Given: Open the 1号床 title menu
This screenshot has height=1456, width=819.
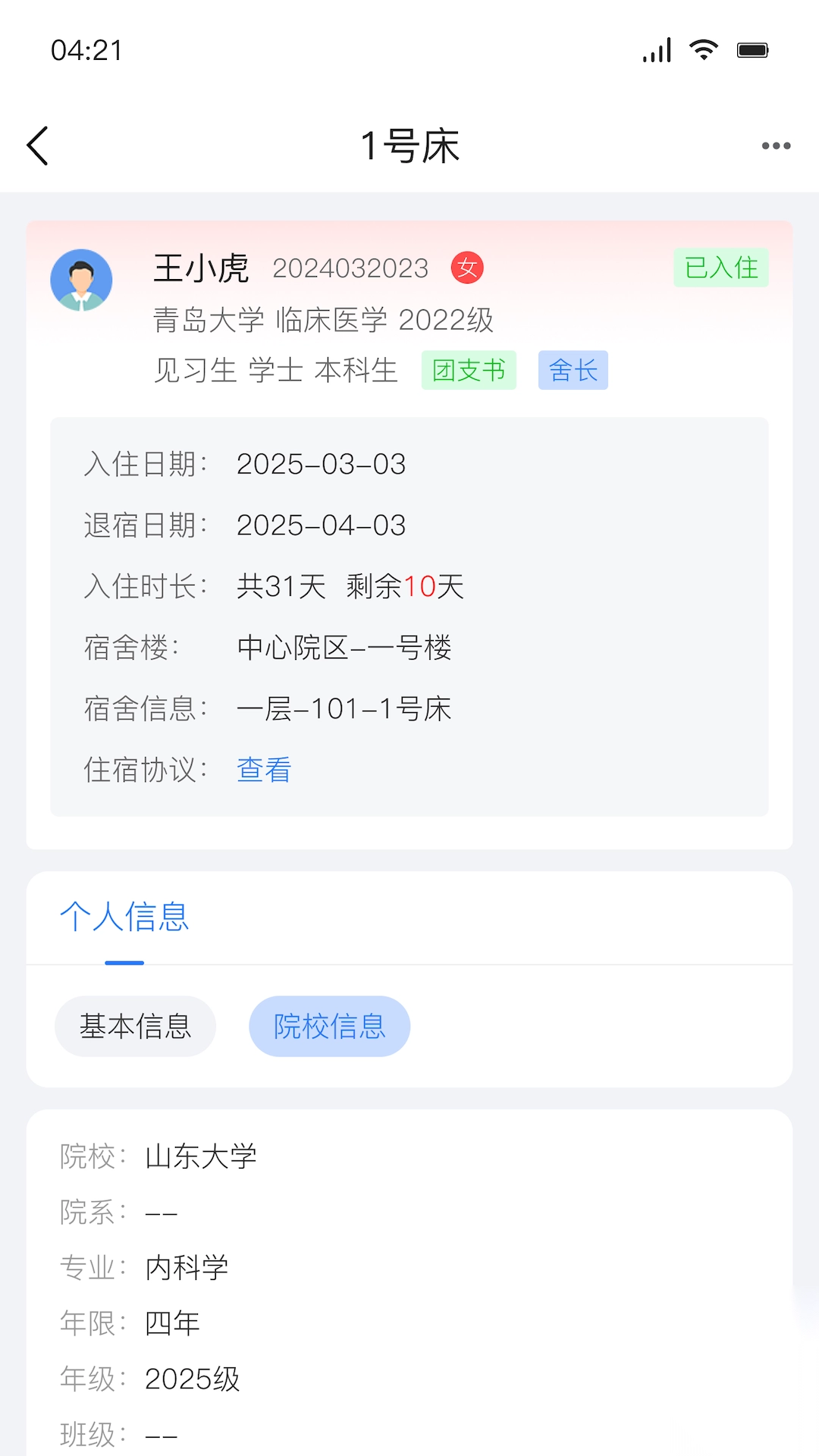Looking at the screenshot, I should tap(409, 145).
